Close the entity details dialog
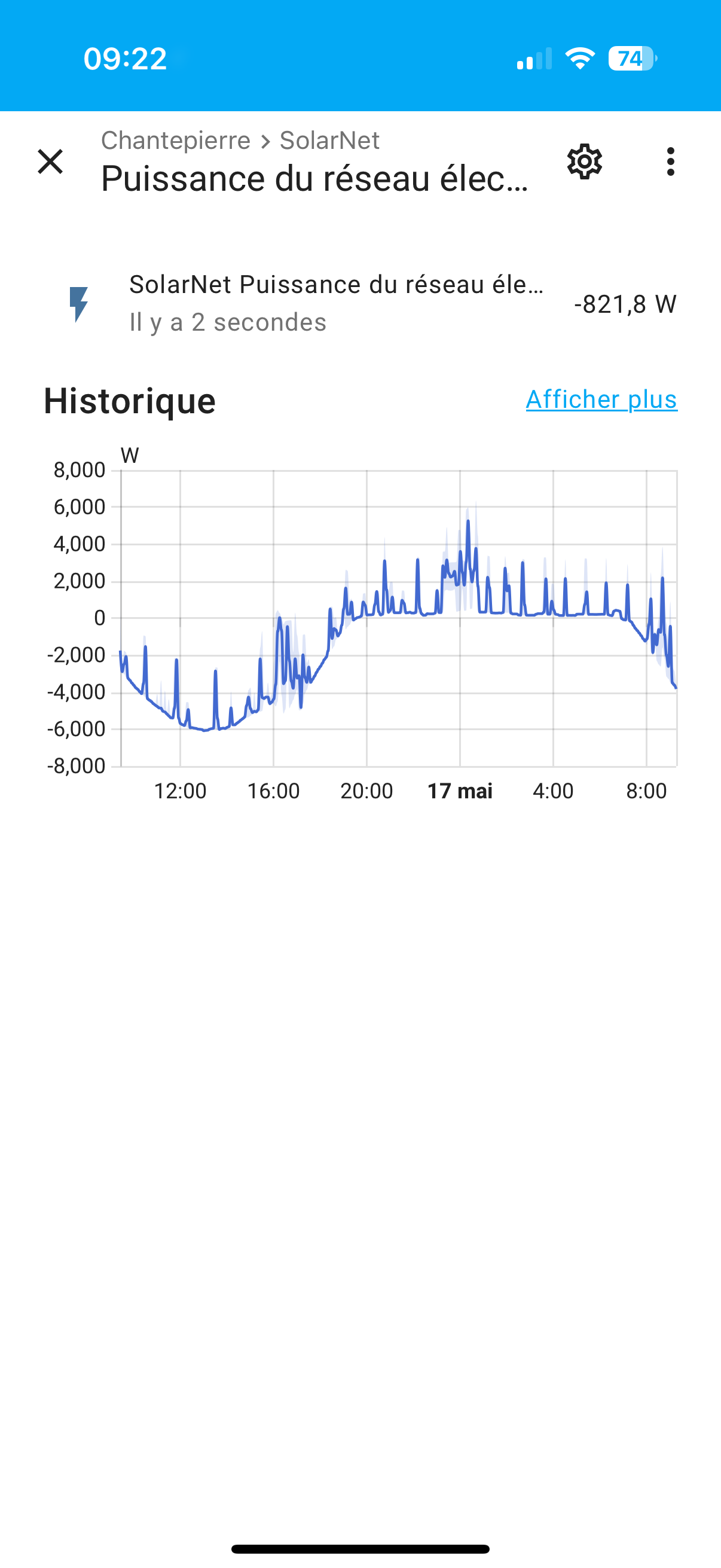This screenshot has width=721, height=1568. point(50,162)
